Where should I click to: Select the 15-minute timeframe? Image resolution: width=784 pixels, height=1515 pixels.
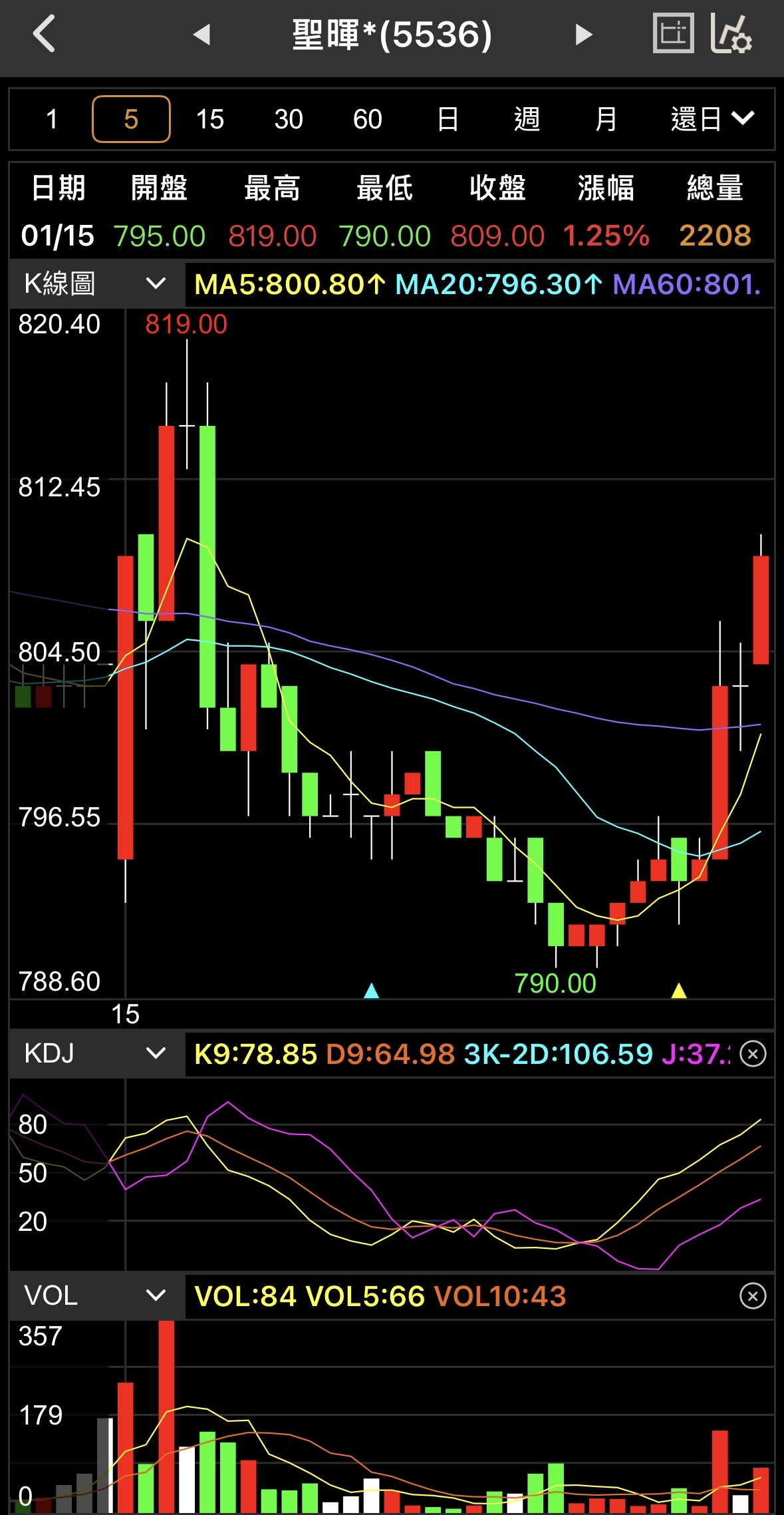coord(209,120)
